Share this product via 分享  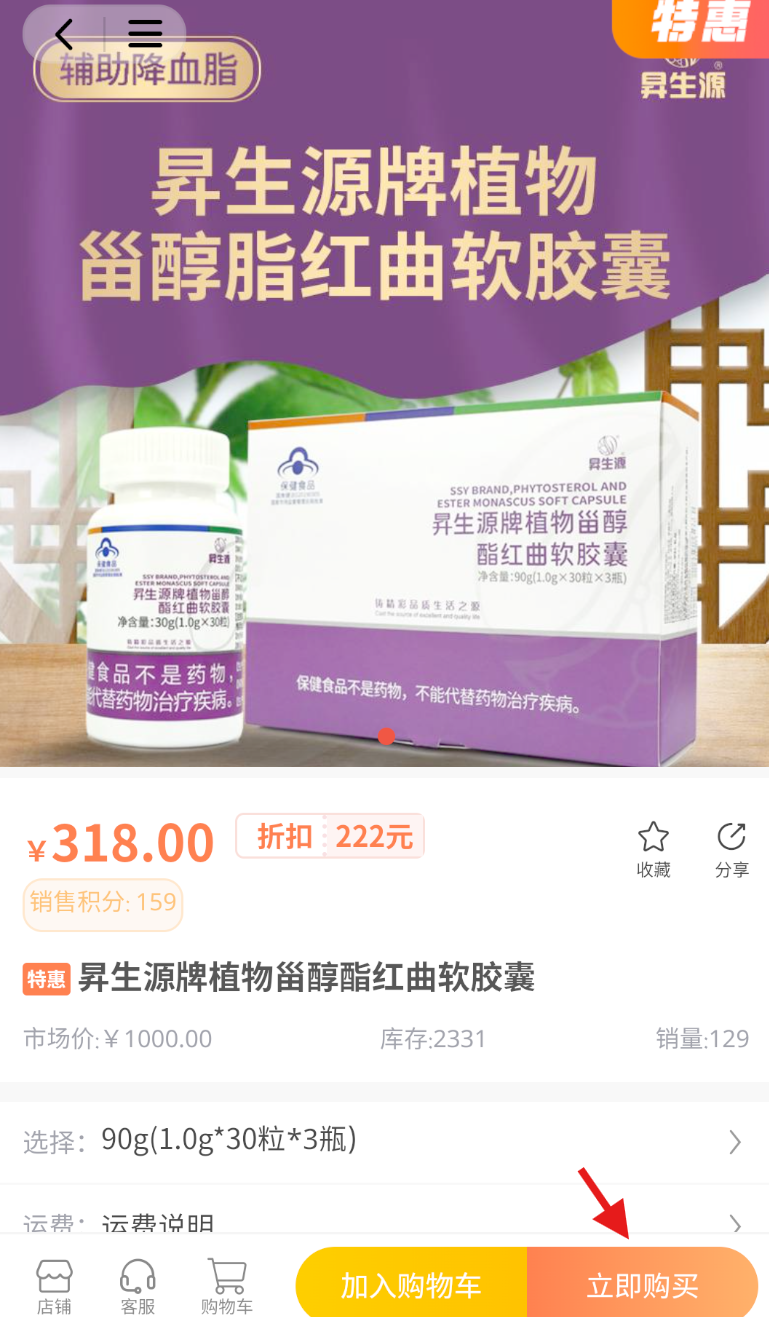coord(732,849)
